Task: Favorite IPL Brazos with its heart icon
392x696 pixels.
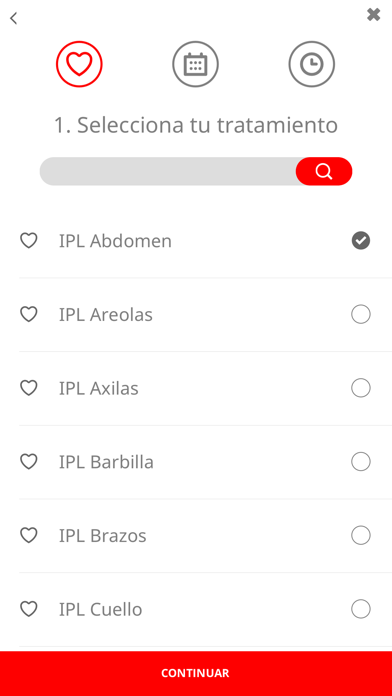Action: [29, 535]
